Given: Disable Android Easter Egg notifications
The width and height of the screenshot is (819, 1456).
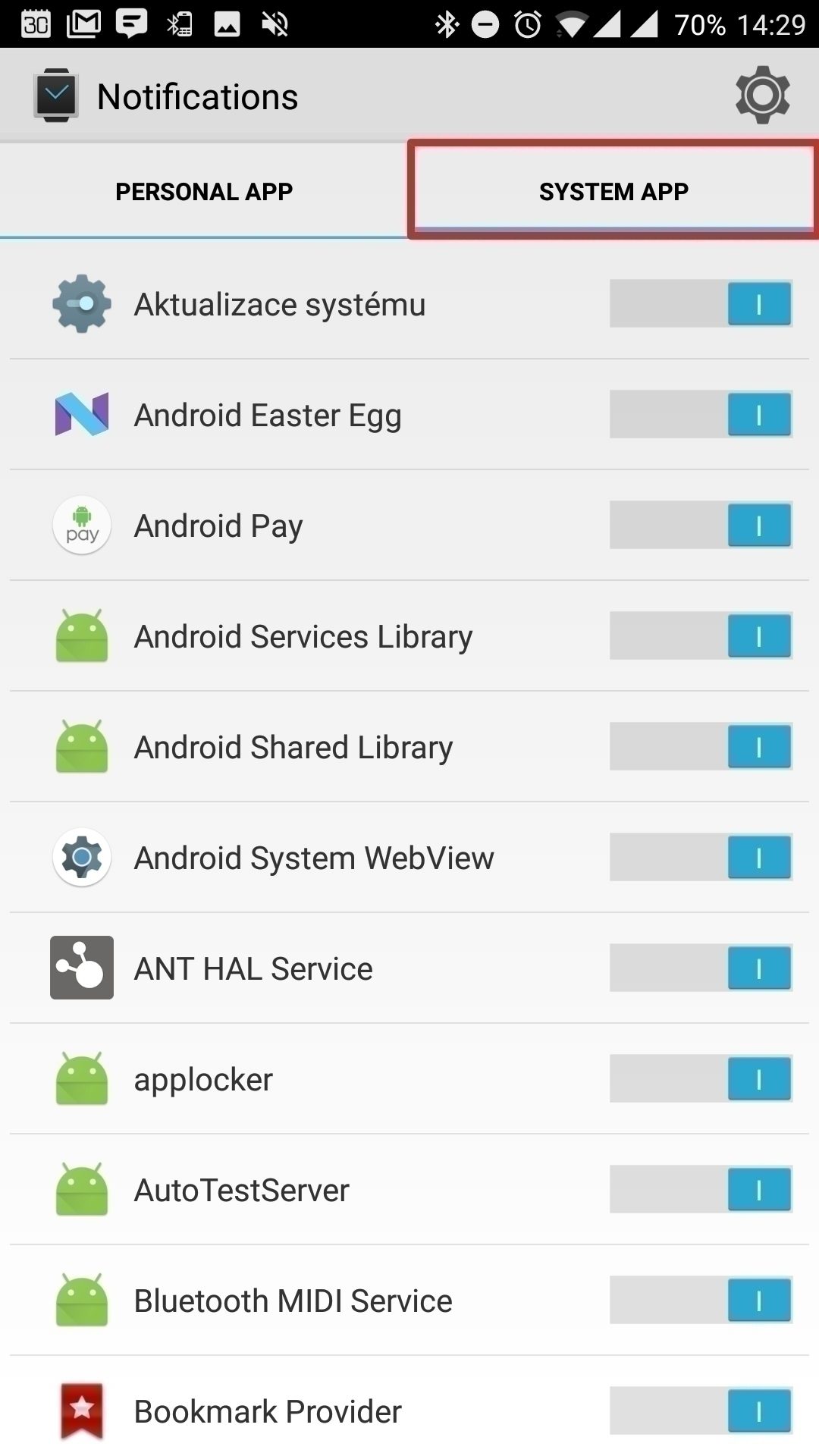Looking at the screenshot, I should point(701,414).
